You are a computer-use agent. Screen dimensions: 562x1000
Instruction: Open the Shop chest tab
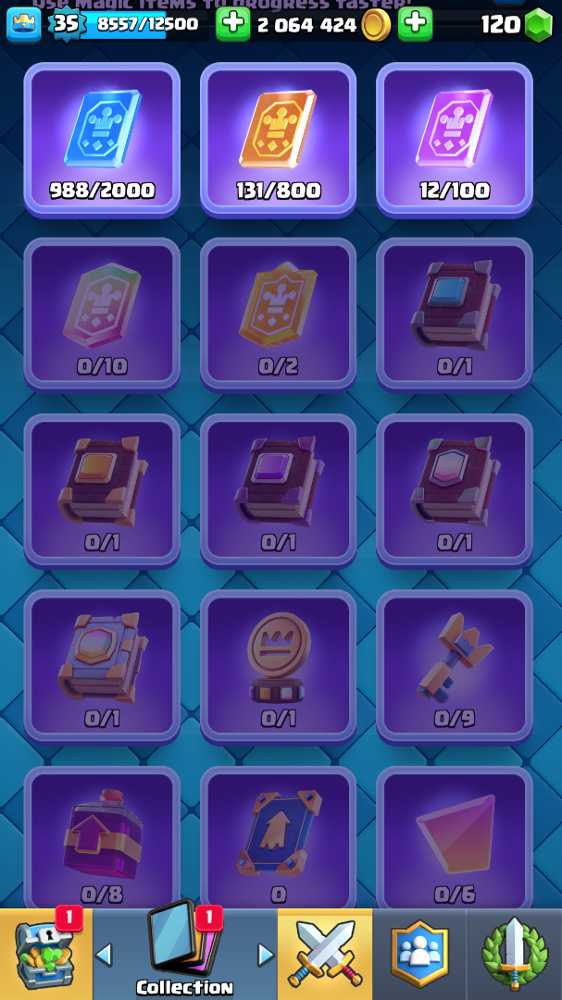pyautogui.click(x=46, y=954)
